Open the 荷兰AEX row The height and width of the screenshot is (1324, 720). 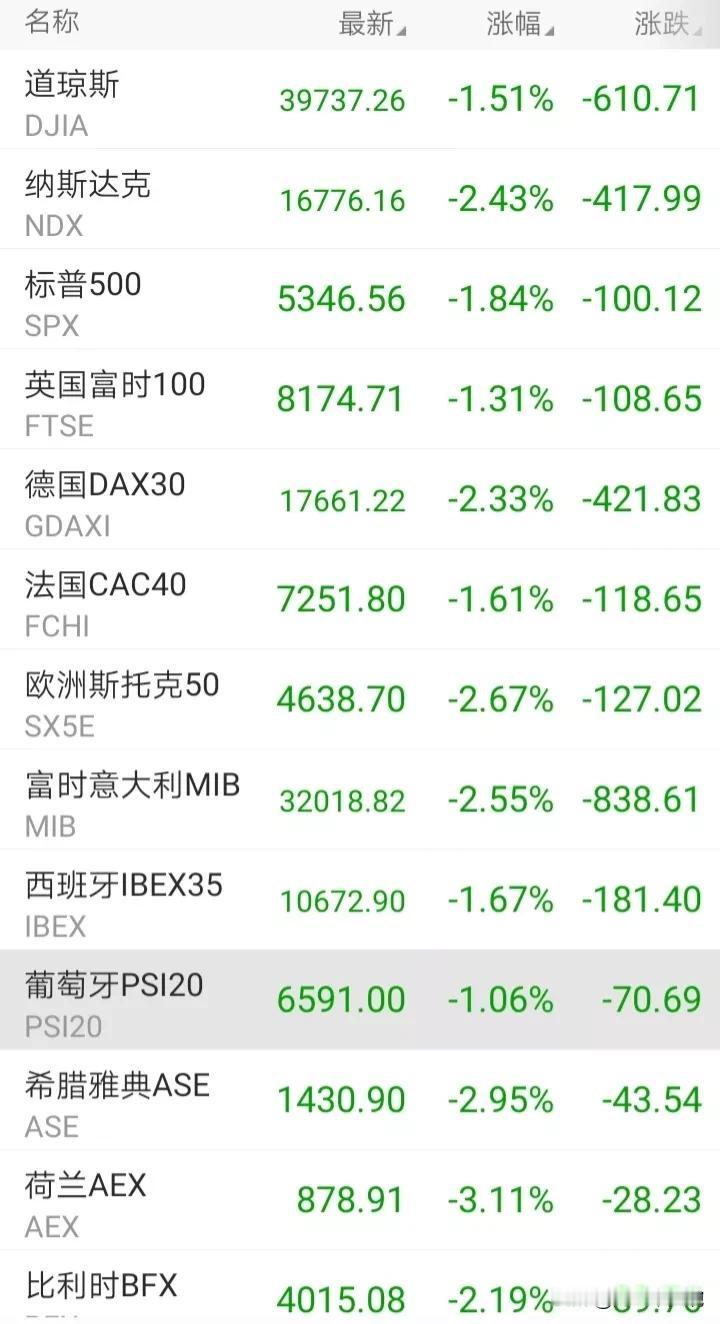coord(360,1200)
